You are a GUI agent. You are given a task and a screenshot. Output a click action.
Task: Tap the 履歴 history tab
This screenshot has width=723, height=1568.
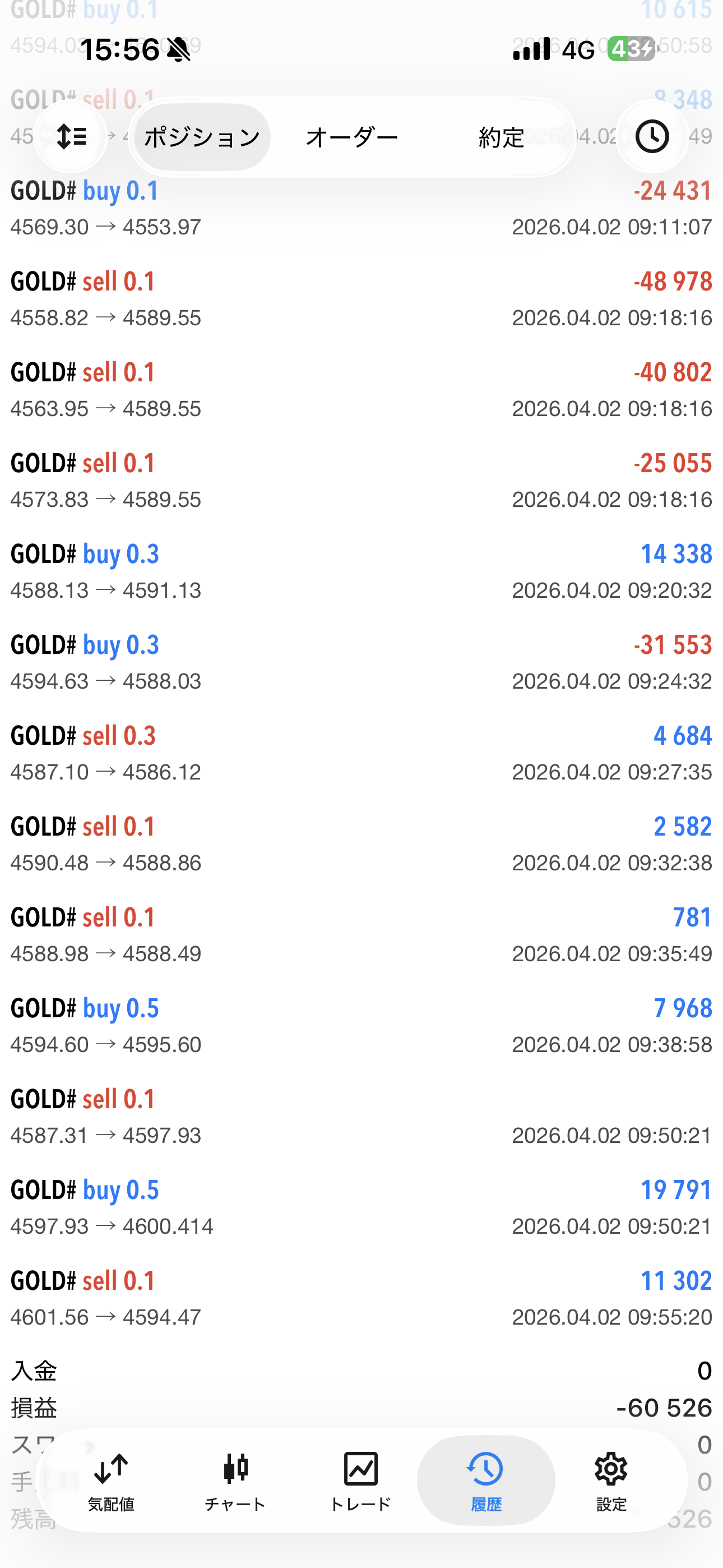[x=486, y=1481]
